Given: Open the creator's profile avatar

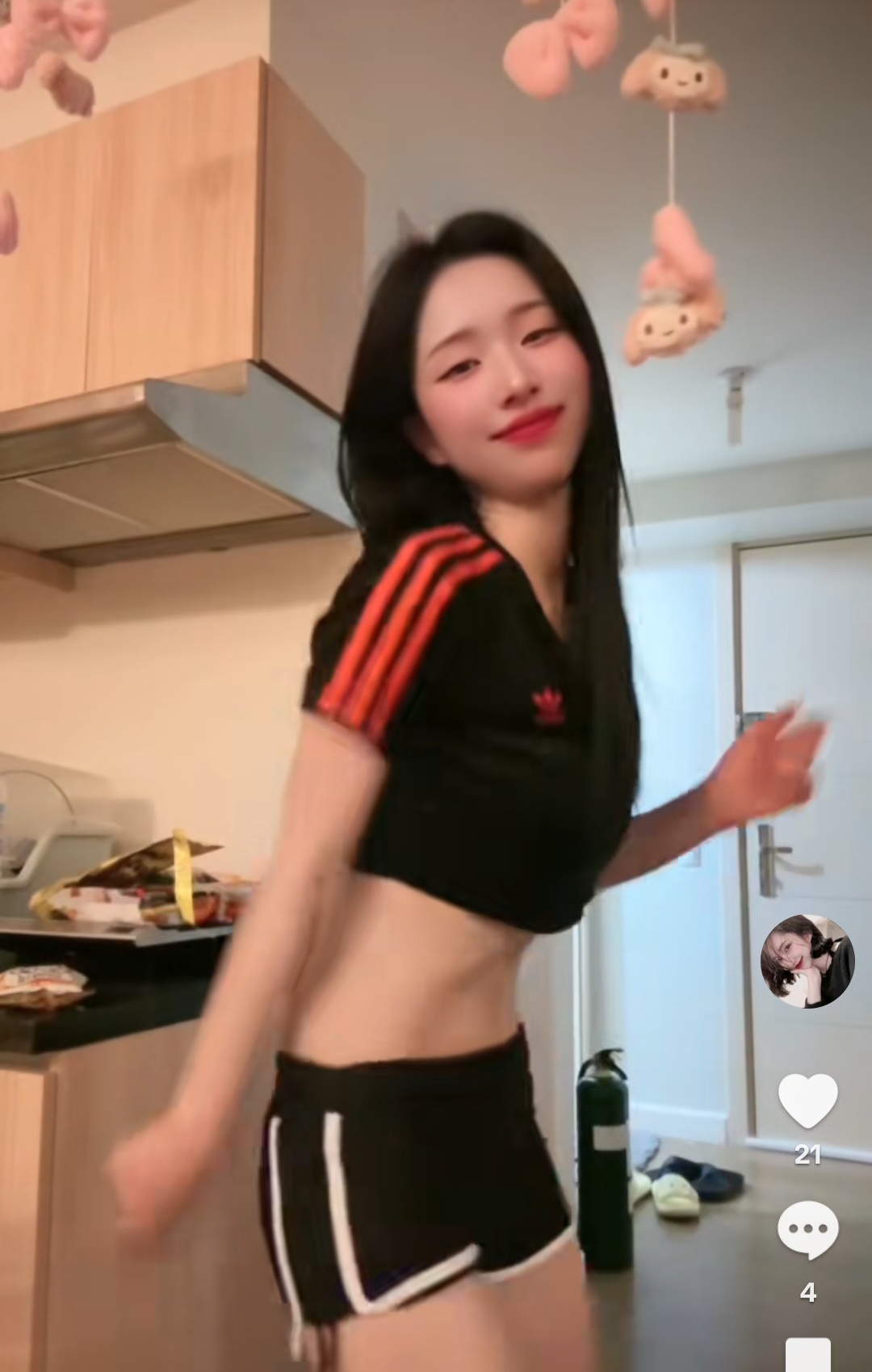Looking at the screenshot, I should coord(807,962).
